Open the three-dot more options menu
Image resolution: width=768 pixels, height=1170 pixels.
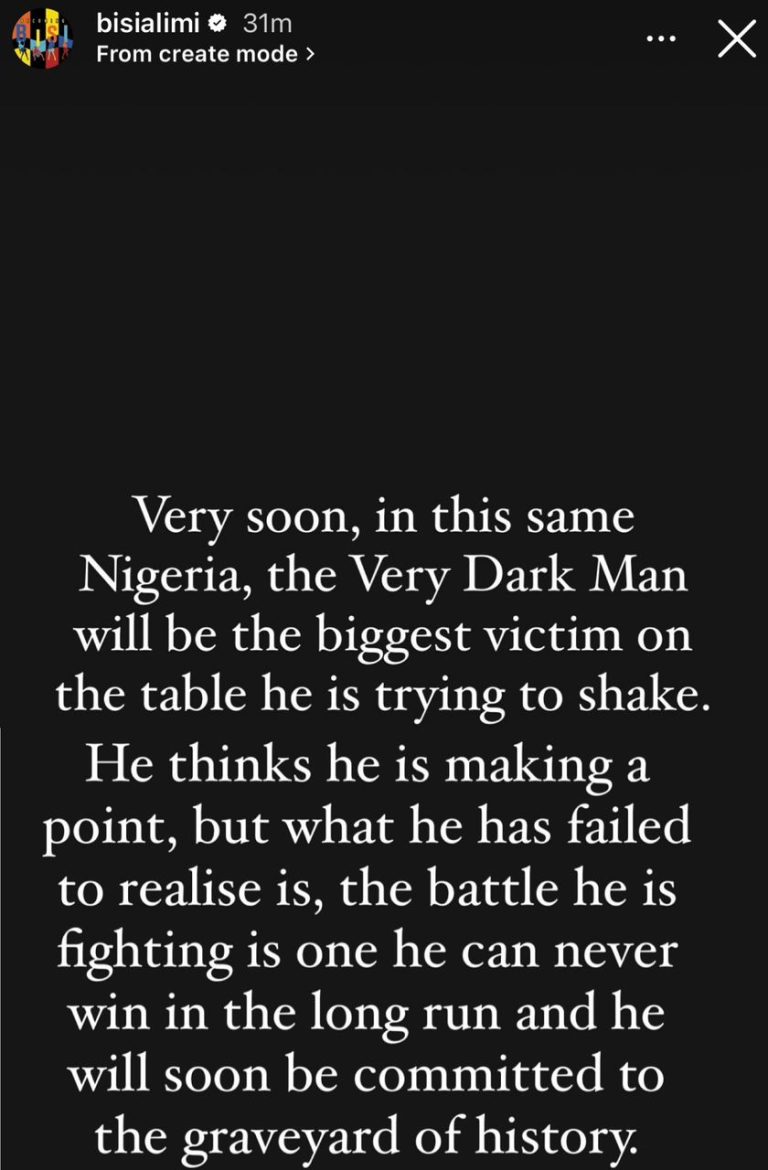click(661, 39)
